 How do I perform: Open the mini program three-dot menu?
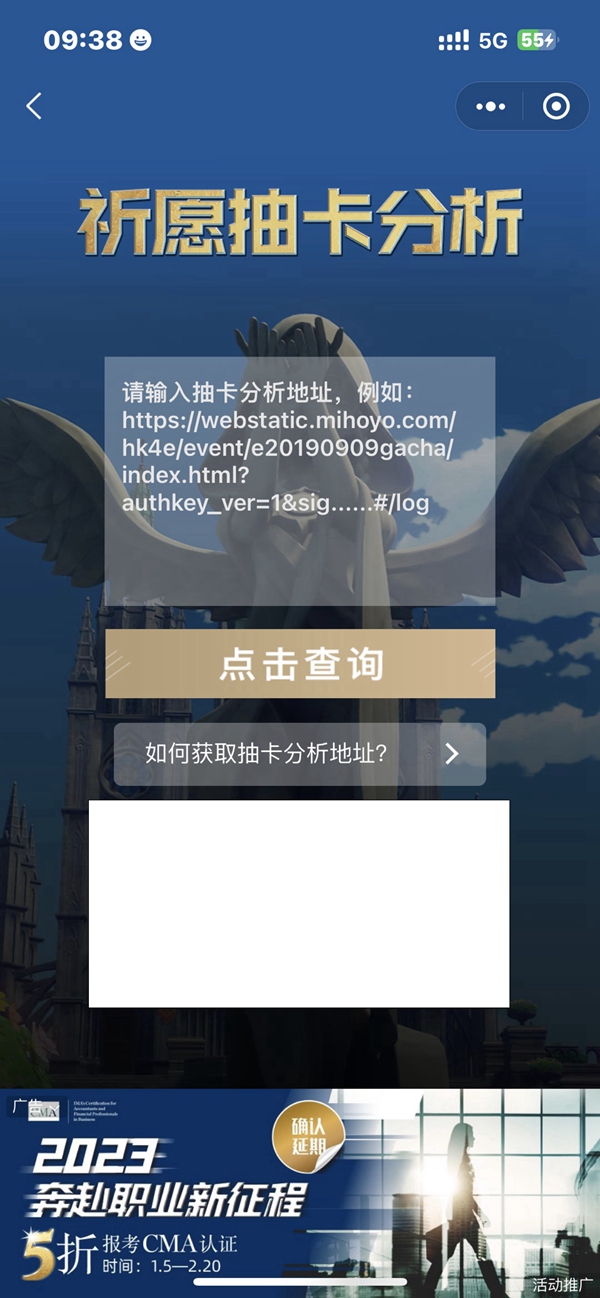(x=490, y=106)
